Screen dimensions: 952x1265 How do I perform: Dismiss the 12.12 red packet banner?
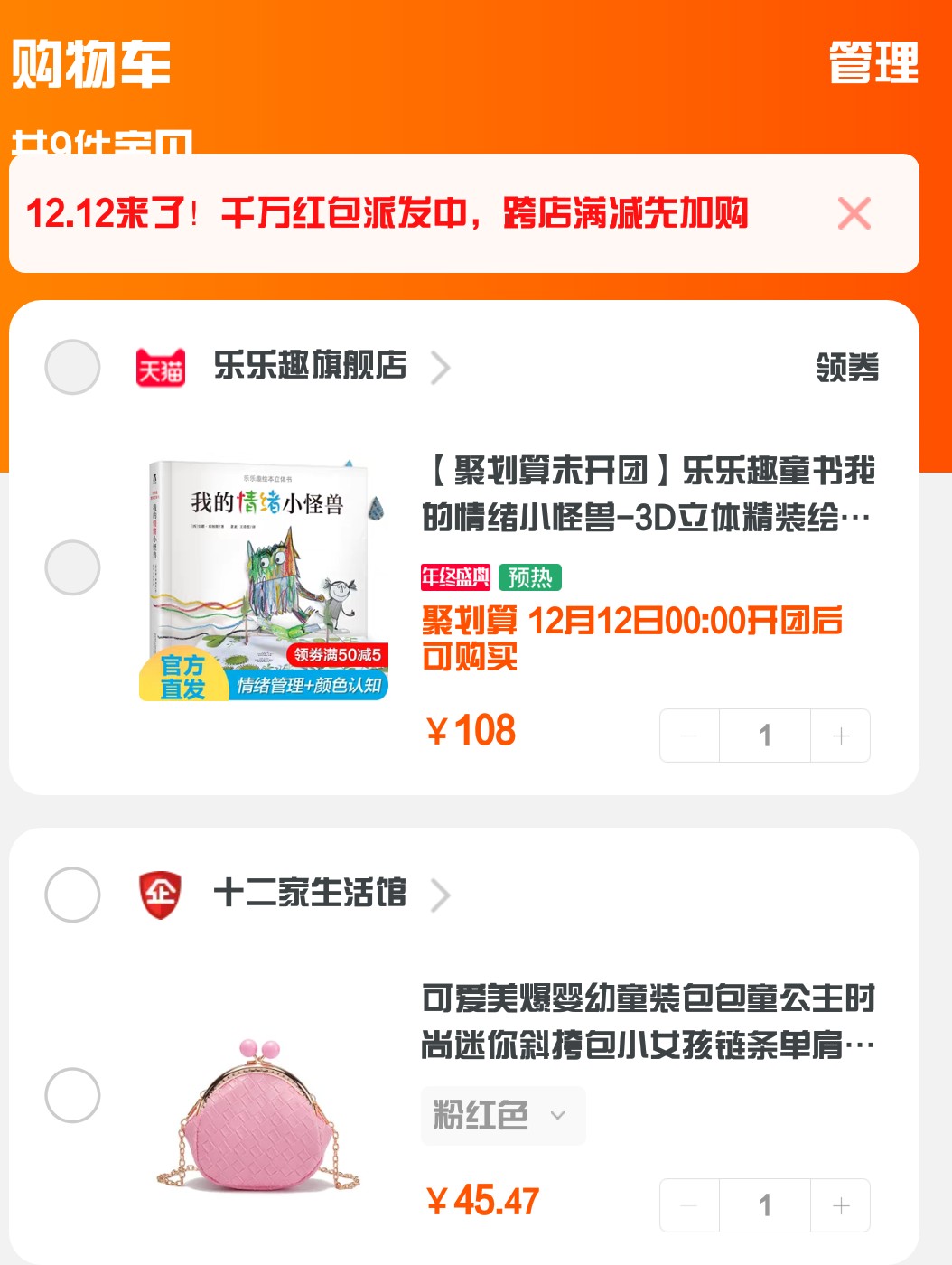[854, 214]
